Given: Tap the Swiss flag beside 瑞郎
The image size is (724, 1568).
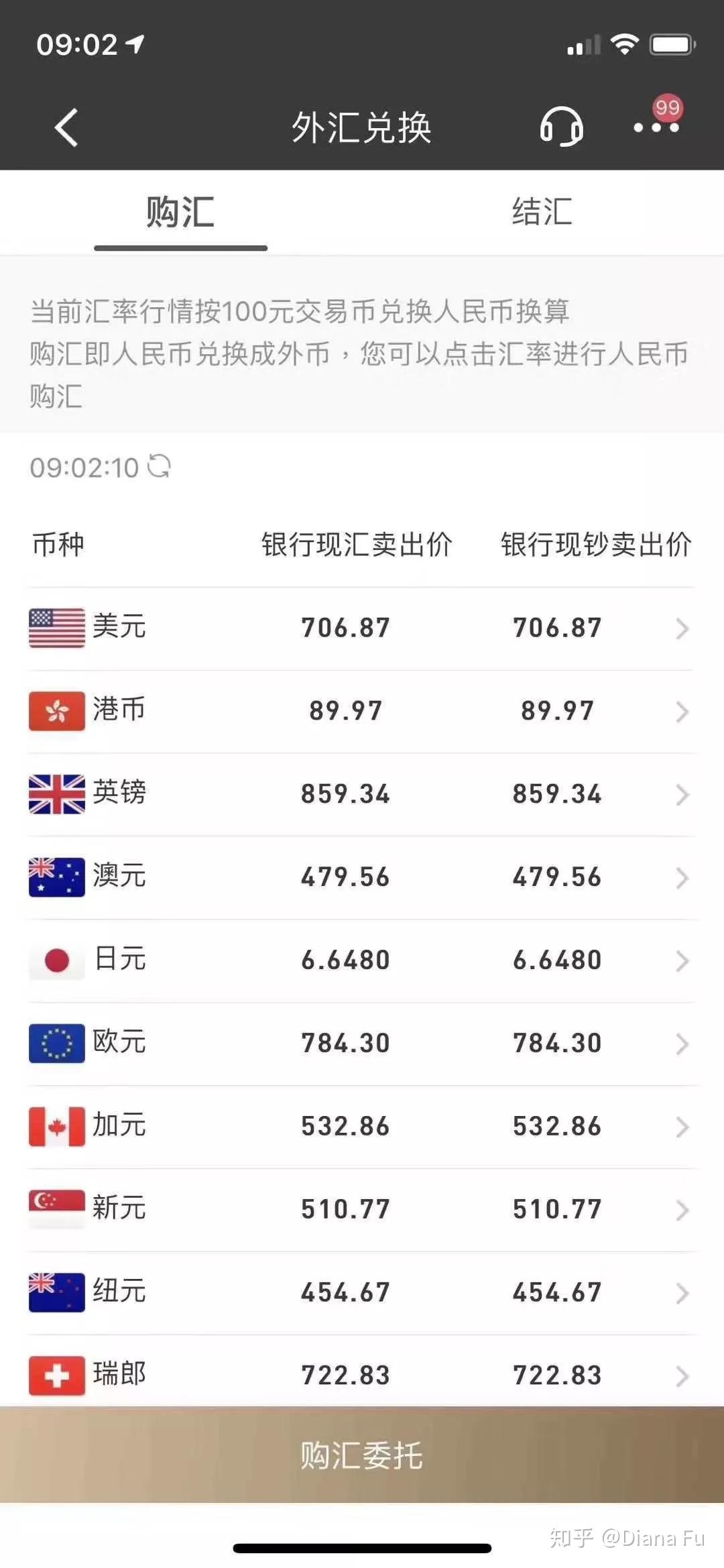Looking at the screenshot, I should [x=56, y=1374].
